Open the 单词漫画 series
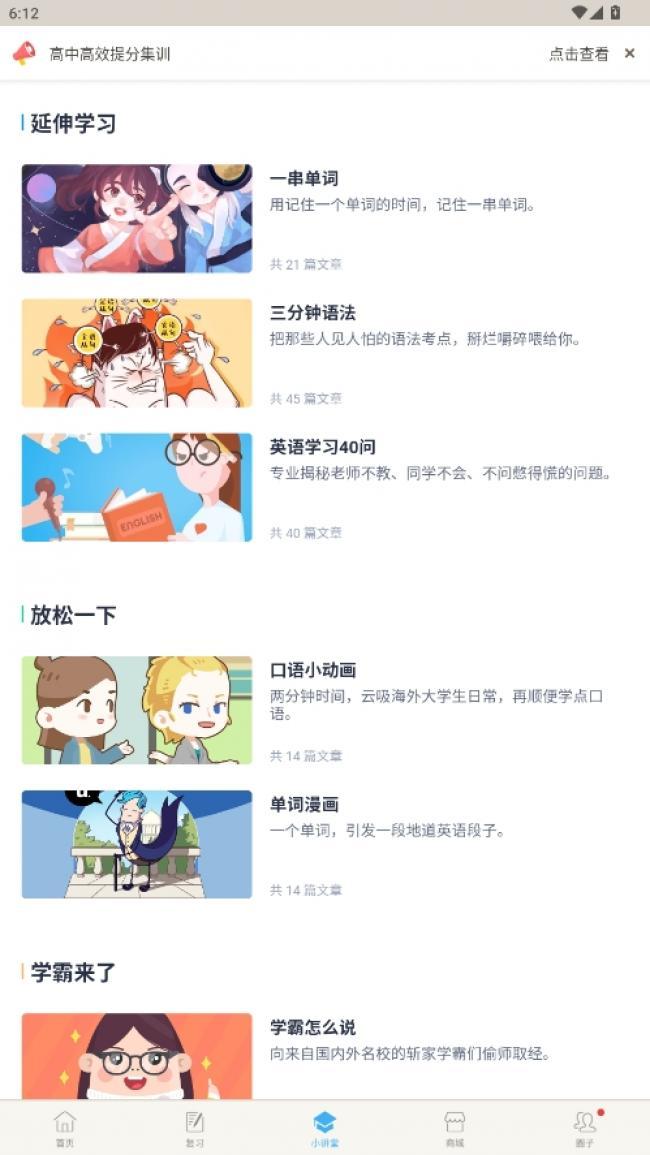The width and height of the screenshot is (650, 1155). pyautogui.click(x=304, y=804)
